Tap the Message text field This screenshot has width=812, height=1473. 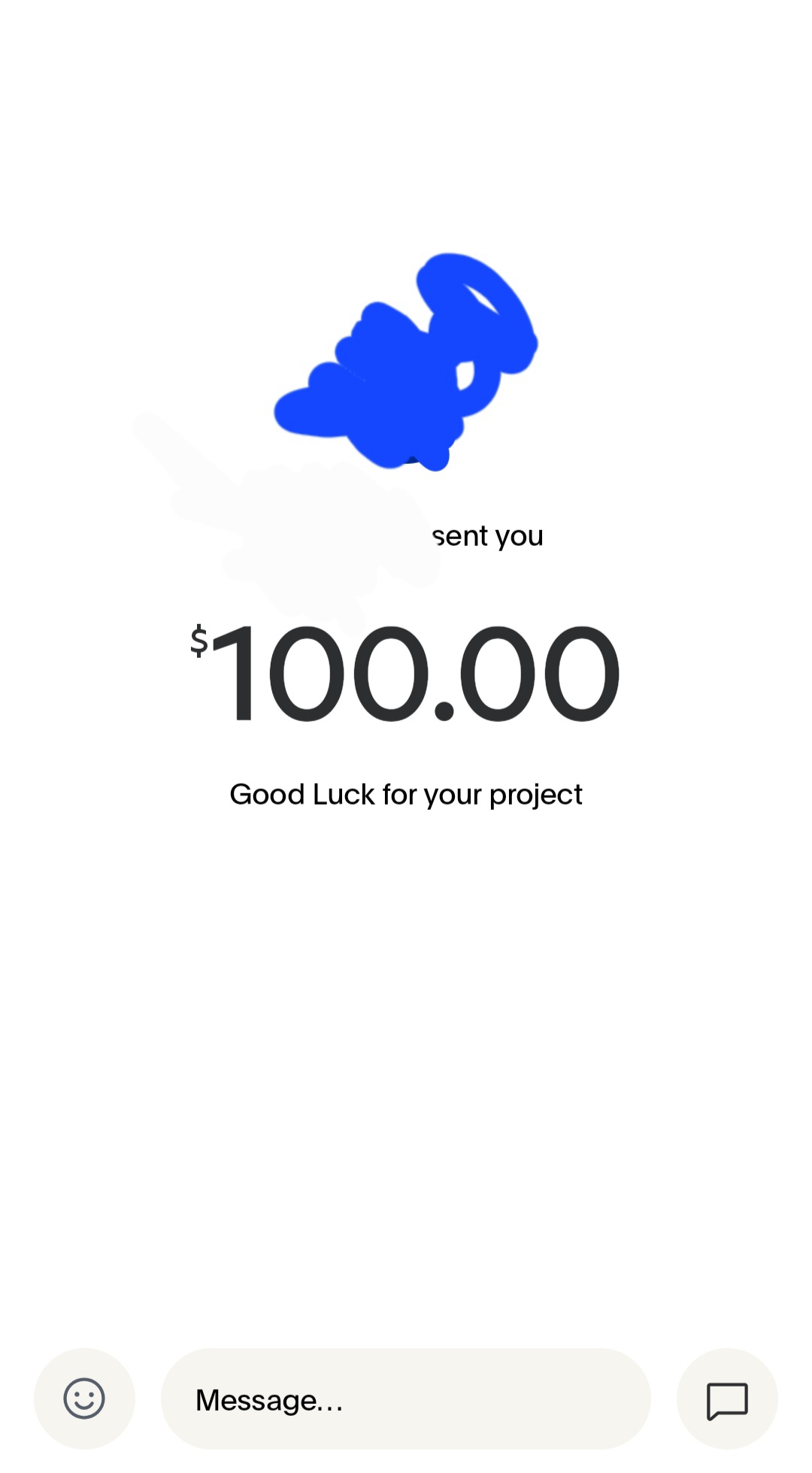coord(406,1399)
